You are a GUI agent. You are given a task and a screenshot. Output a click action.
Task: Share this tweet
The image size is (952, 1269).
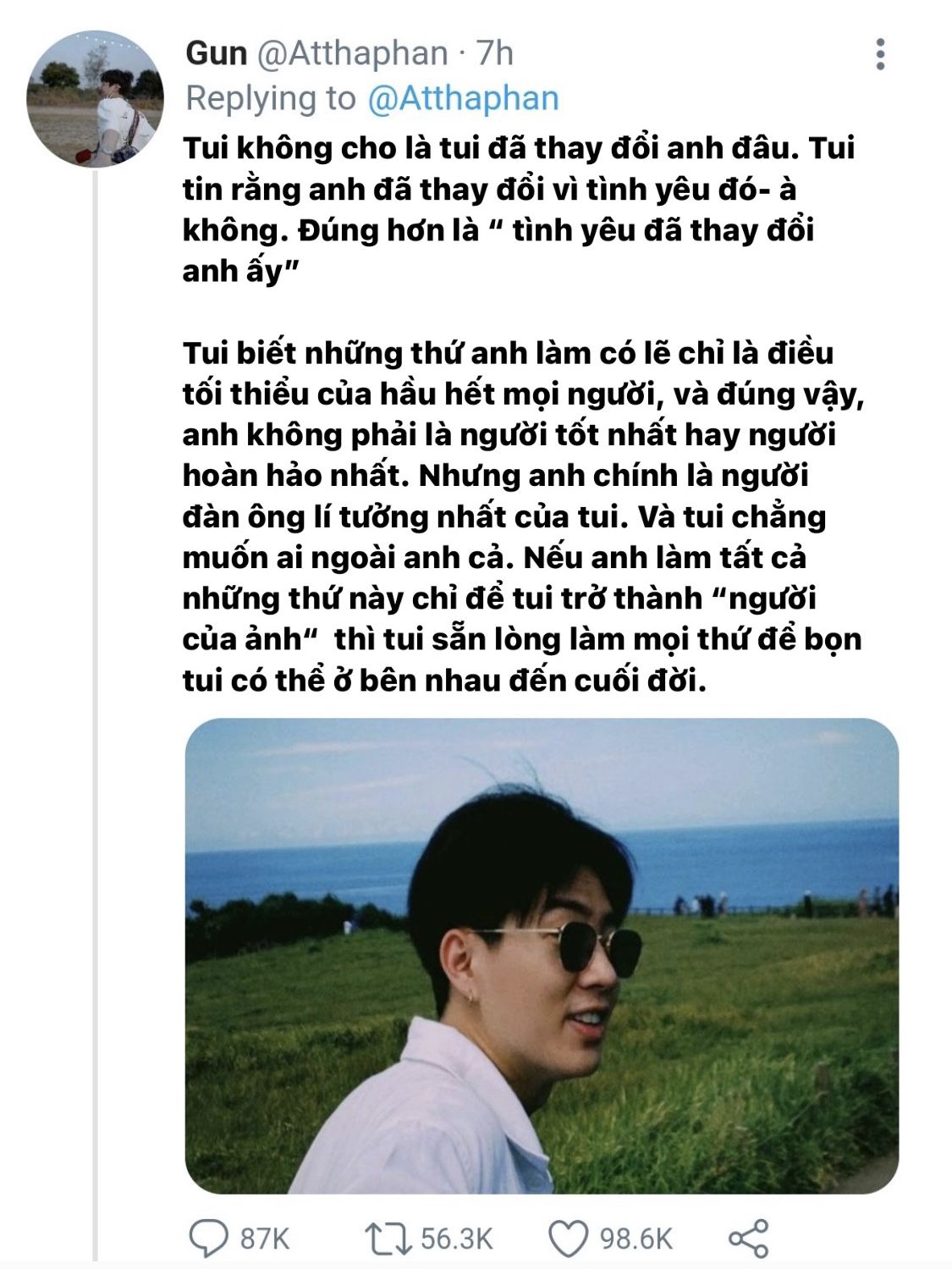pyautogui.click(x=748, y=1239)
